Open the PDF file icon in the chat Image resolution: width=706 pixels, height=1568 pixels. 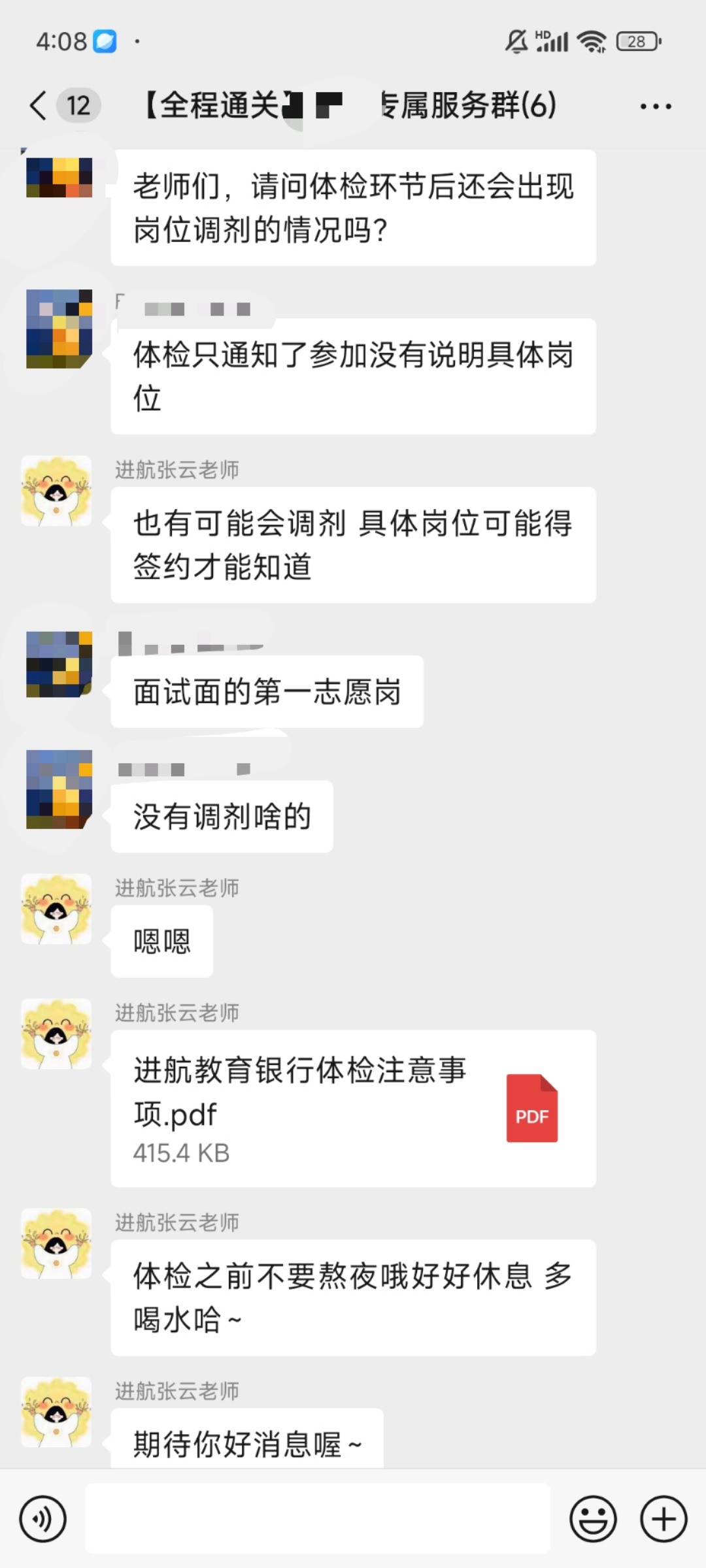pyautogui.click(x=531, y=1109)
